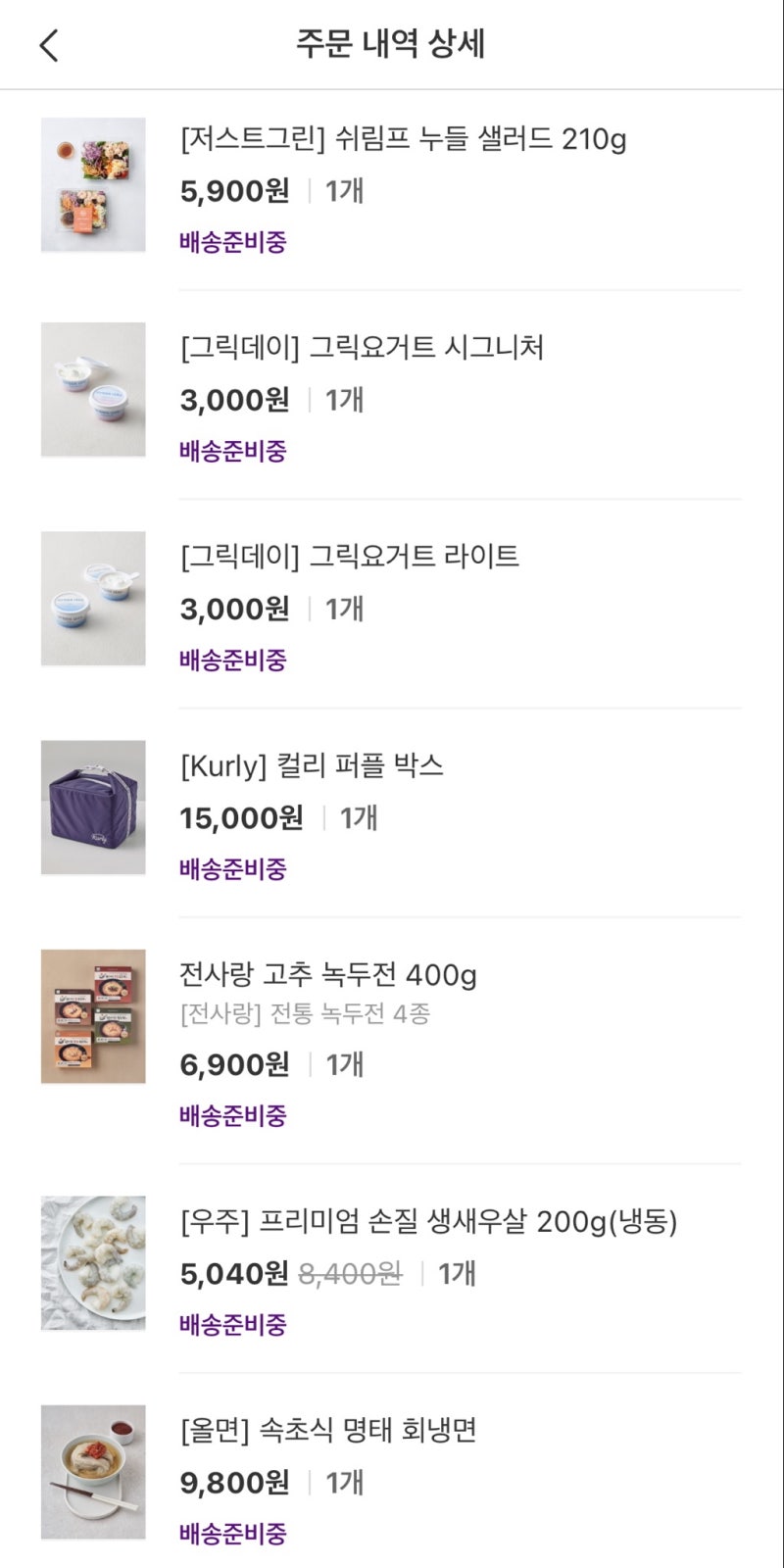View the 컬리 퍼플 박스 product
Image resolution: width=784 pixels, height=1568 pixels.
(x=312, y=765)
